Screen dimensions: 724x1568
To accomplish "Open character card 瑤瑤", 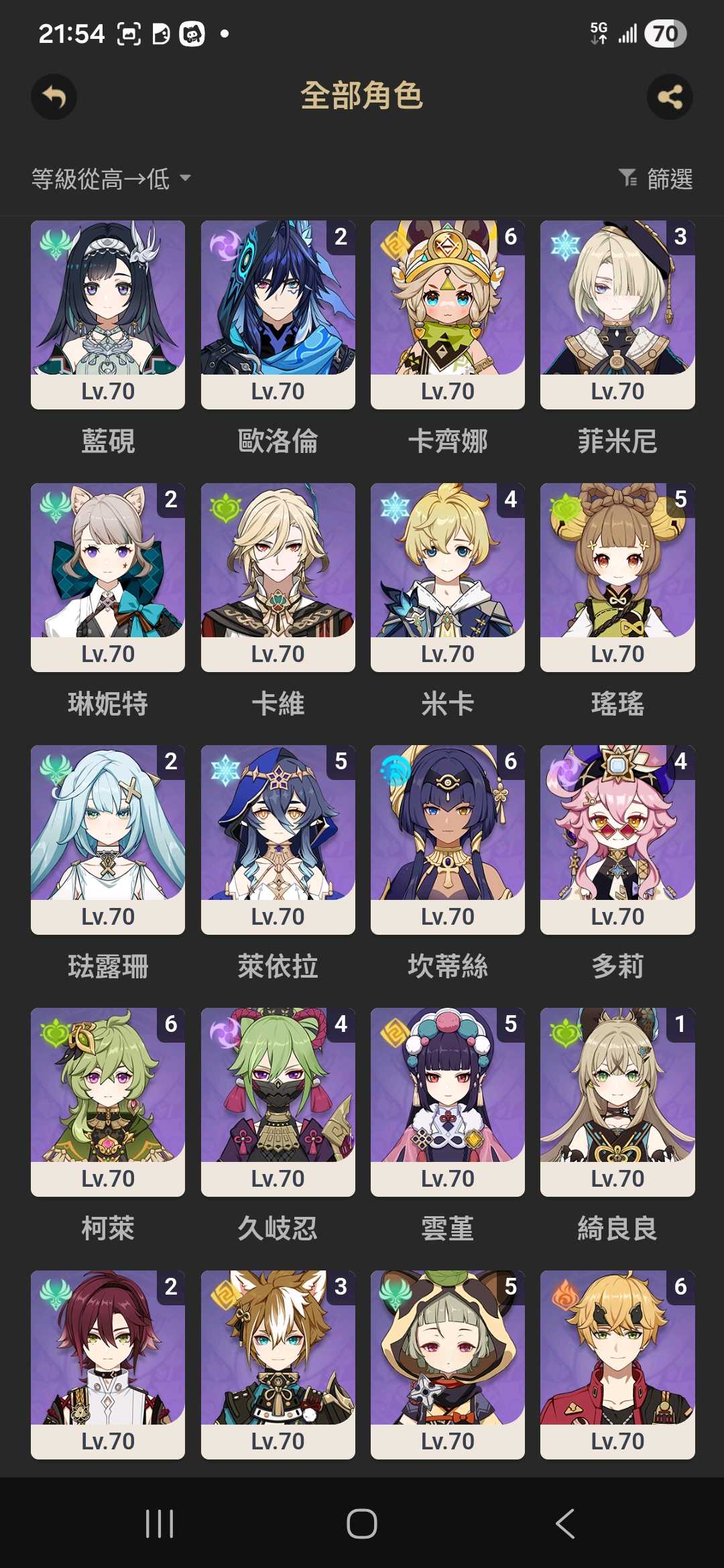I will point(617,578).
